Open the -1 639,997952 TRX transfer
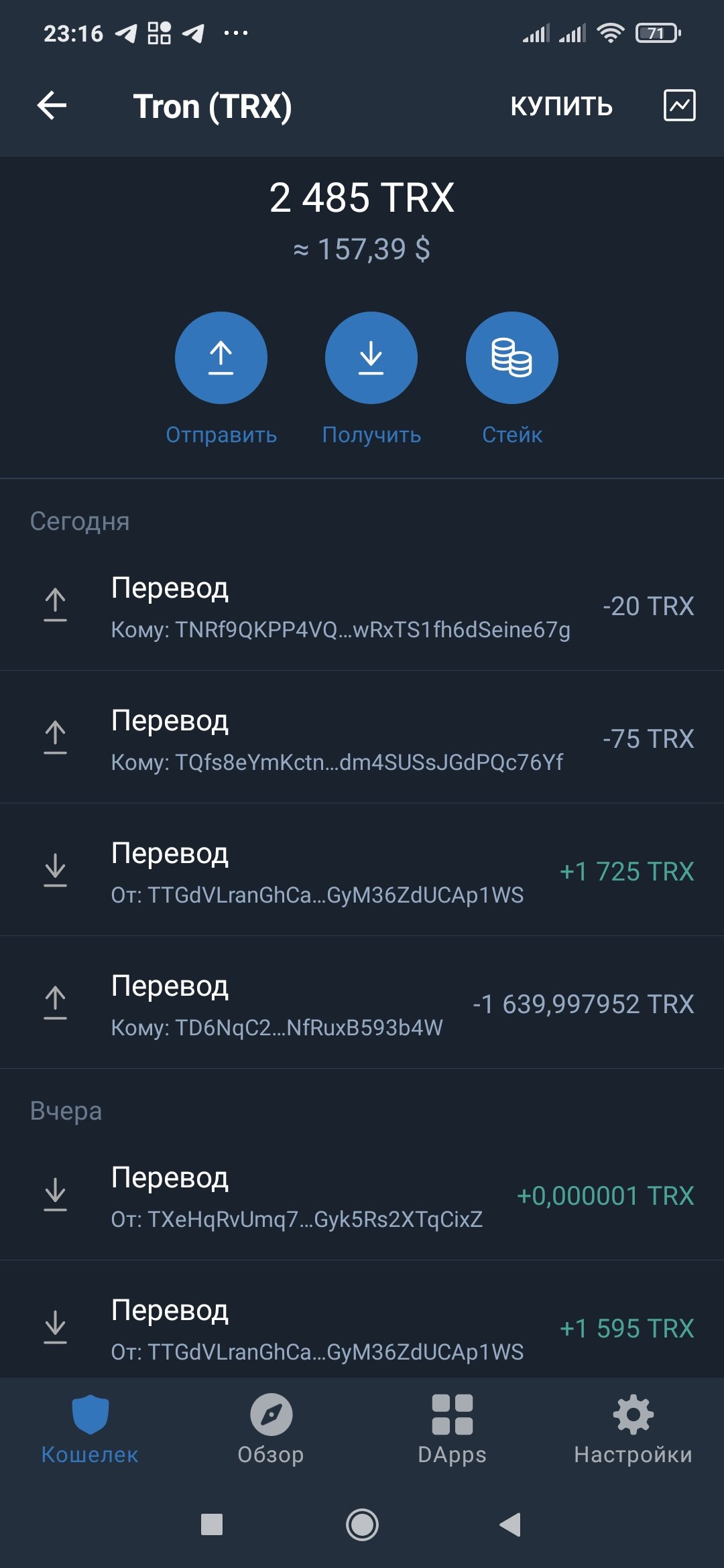Screen dimensions: 724x1568 [x=362, y=1003]
